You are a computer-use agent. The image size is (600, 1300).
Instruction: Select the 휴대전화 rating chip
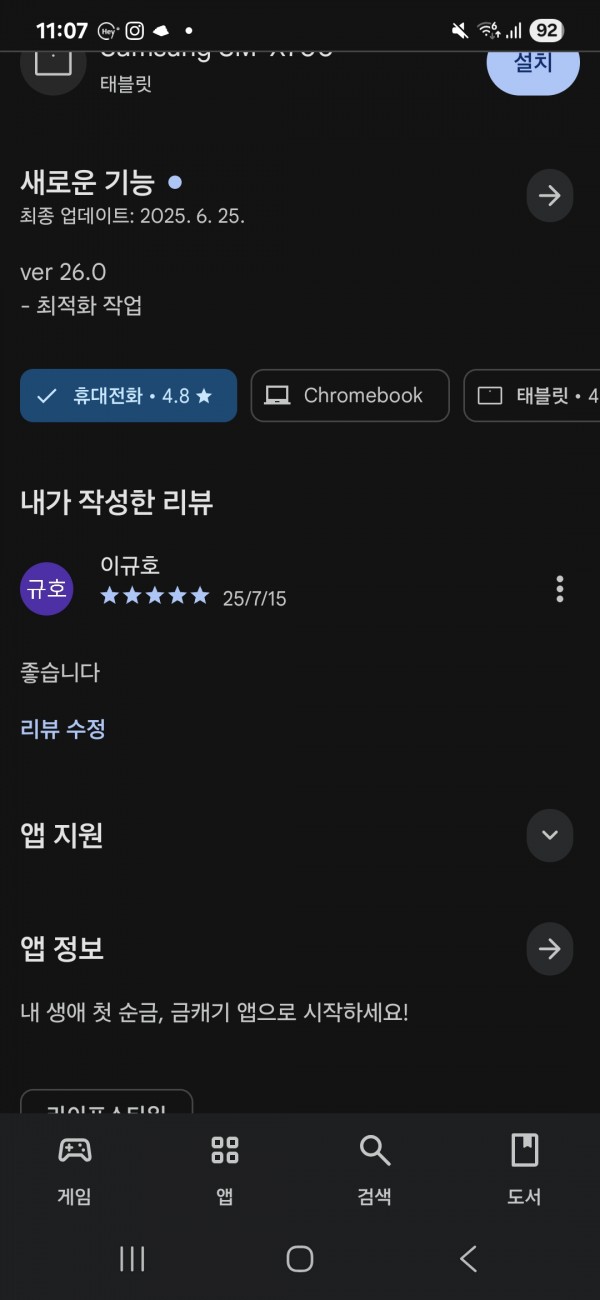tap(128, 396)
